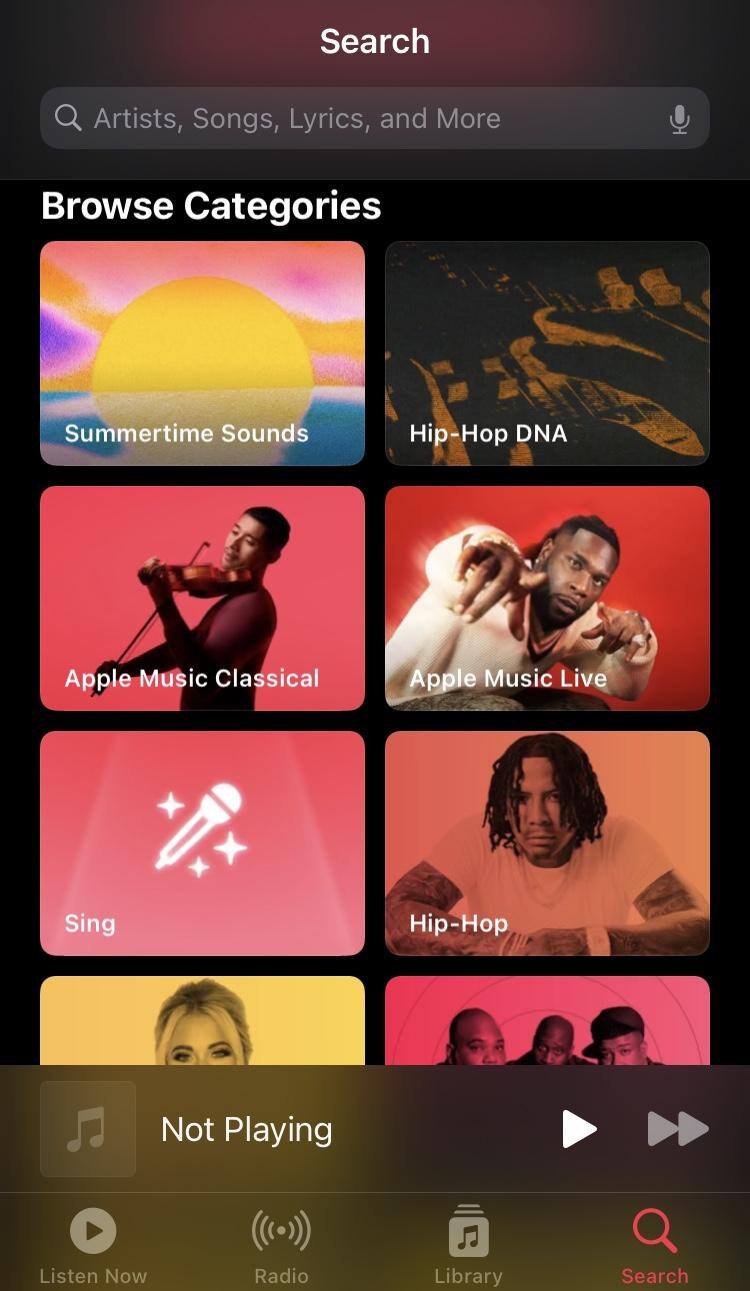750x1291 pixels.
Task: Tap the play button in the mini player
Action: click(579, 1129)
